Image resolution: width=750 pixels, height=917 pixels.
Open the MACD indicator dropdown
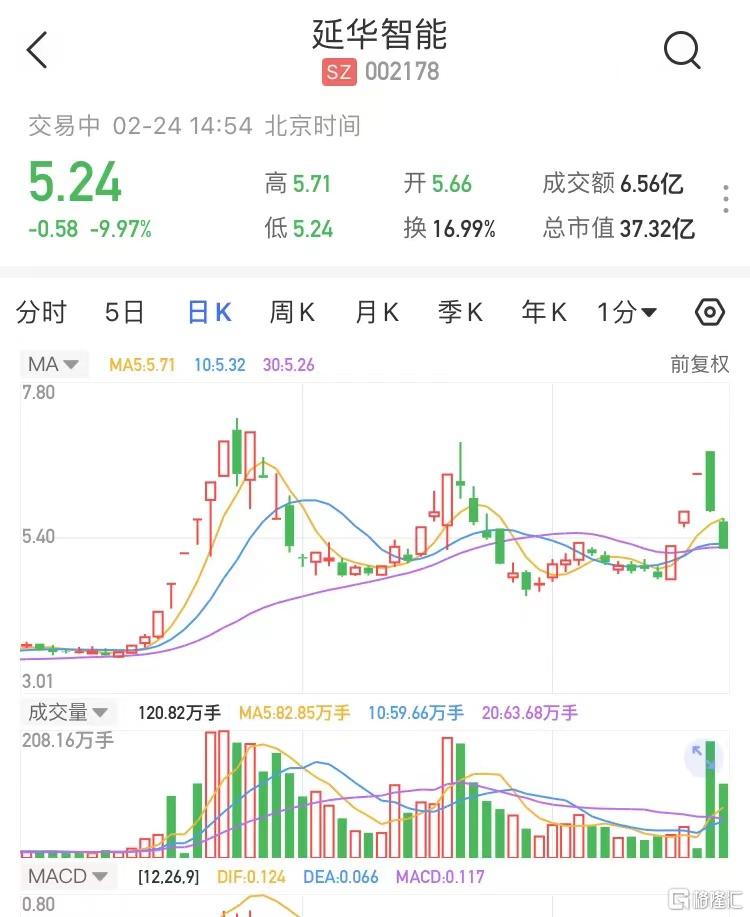click(68, 877)
